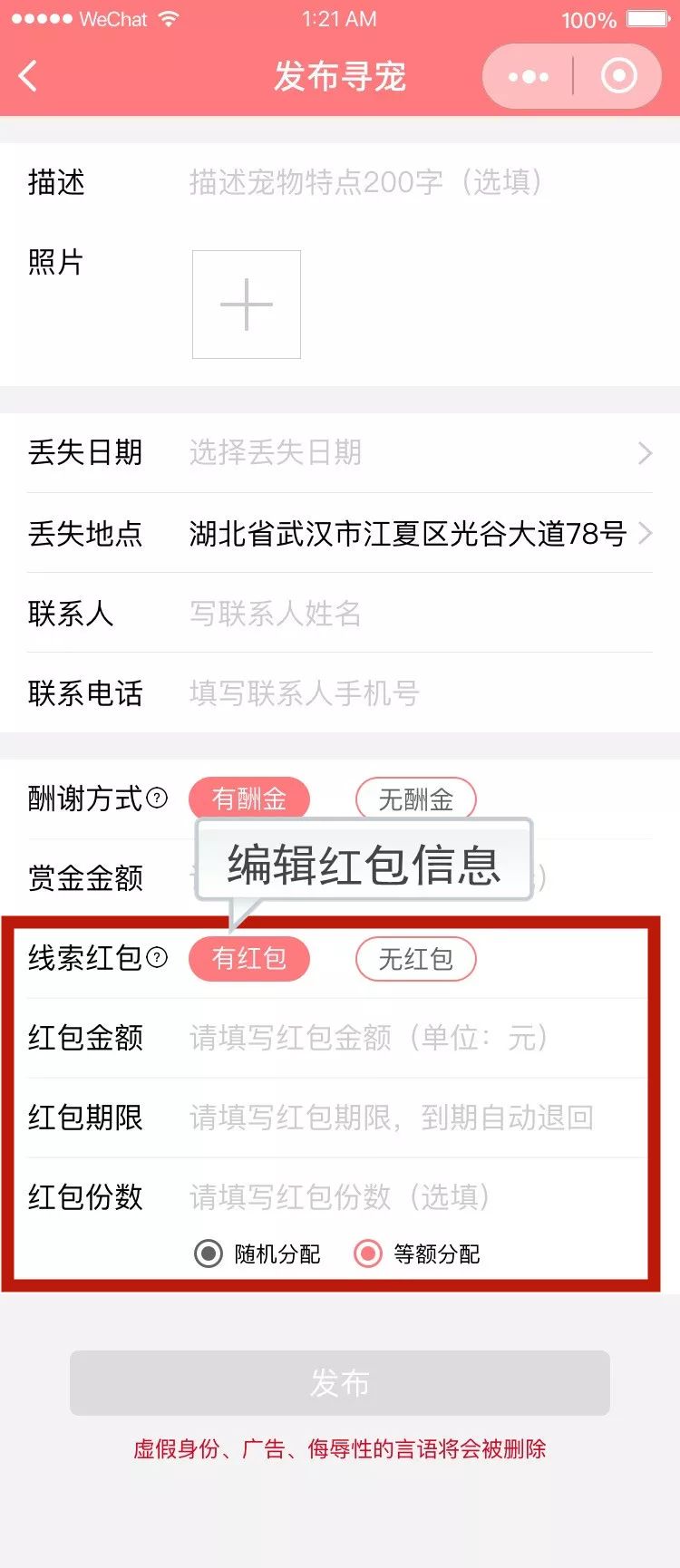The height and width of the screenshot is (1568, 680).
Task: Open the 丢失地点 address selector chevron
Action: coord(646,533)
